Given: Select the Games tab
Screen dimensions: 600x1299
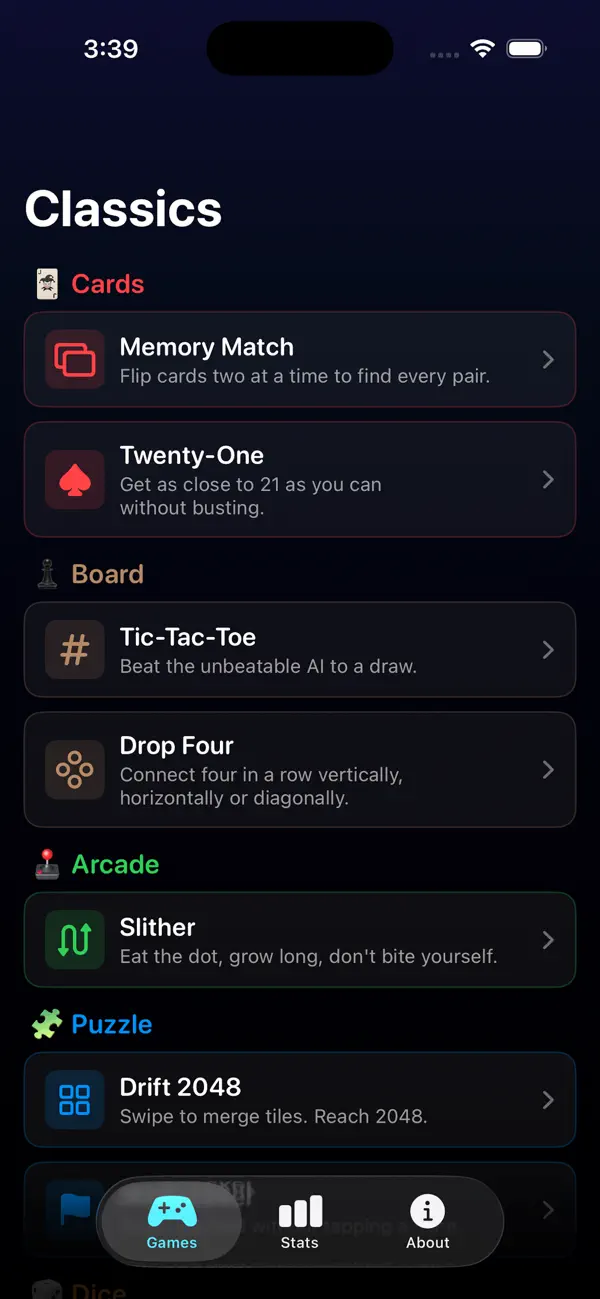Looking at the screenshot, I should 172,1222.
